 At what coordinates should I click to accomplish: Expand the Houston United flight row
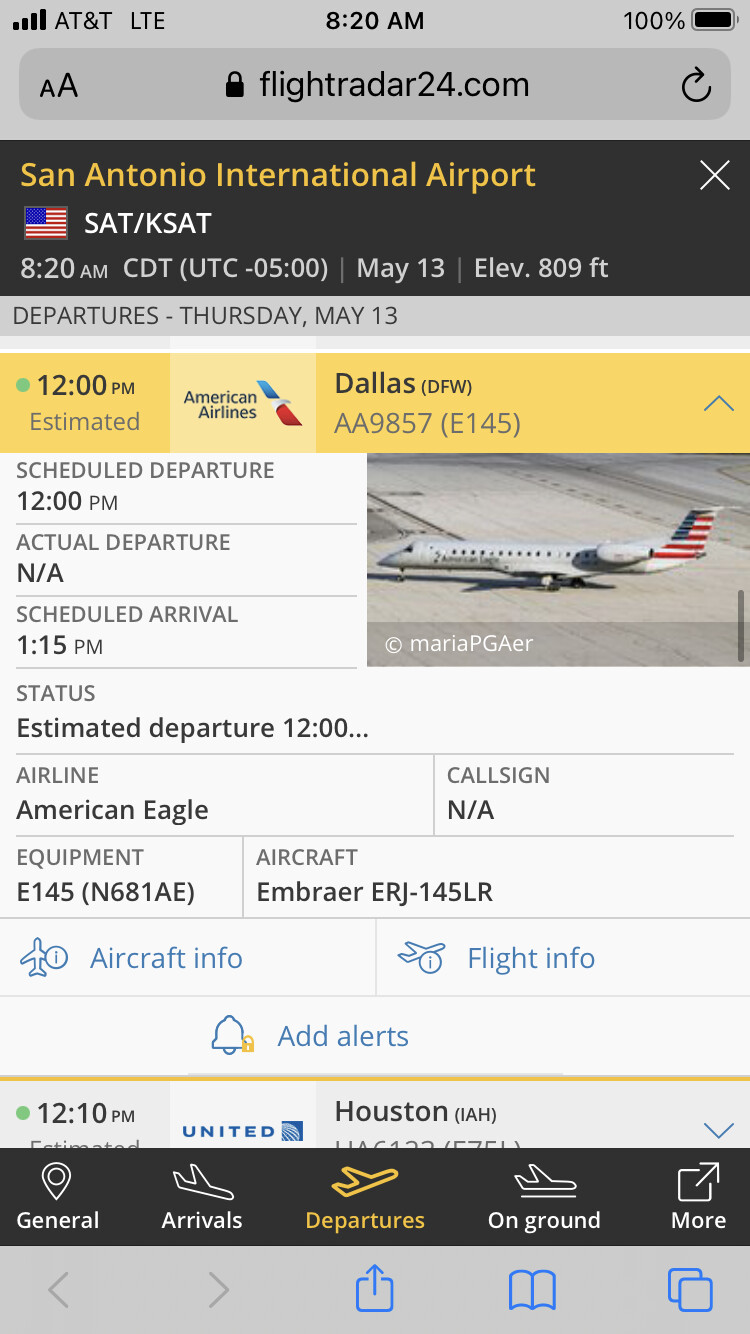(718, 1130)
